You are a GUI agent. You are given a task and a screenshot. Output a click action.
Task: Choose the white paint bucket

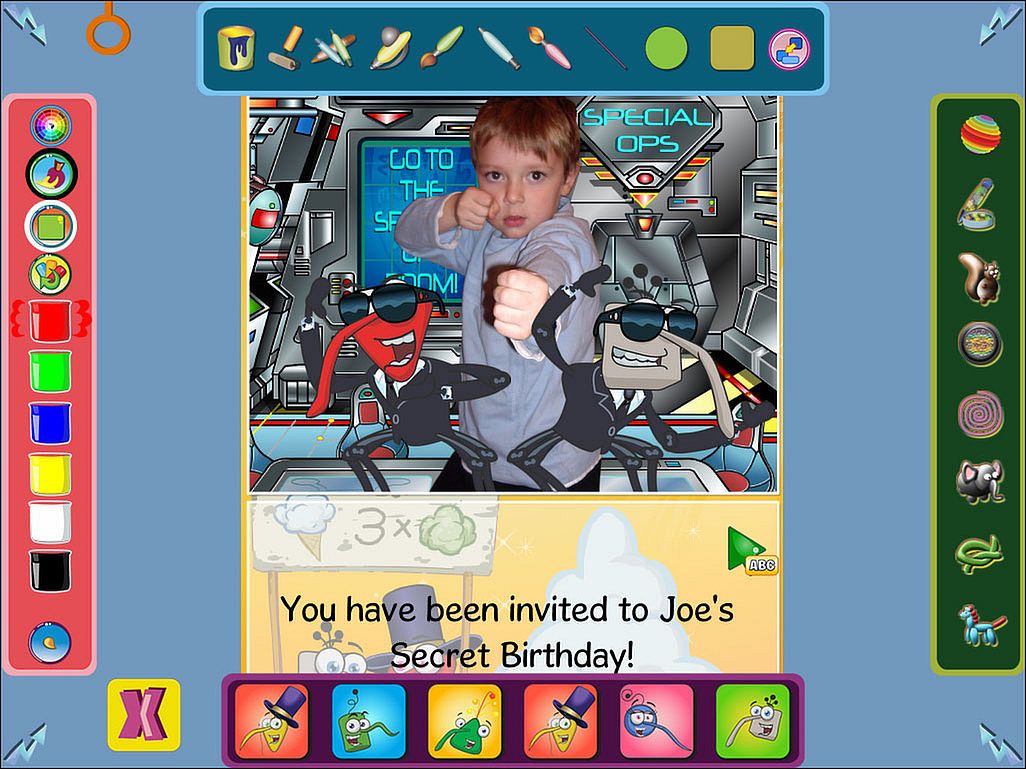[x=50, y=522]
